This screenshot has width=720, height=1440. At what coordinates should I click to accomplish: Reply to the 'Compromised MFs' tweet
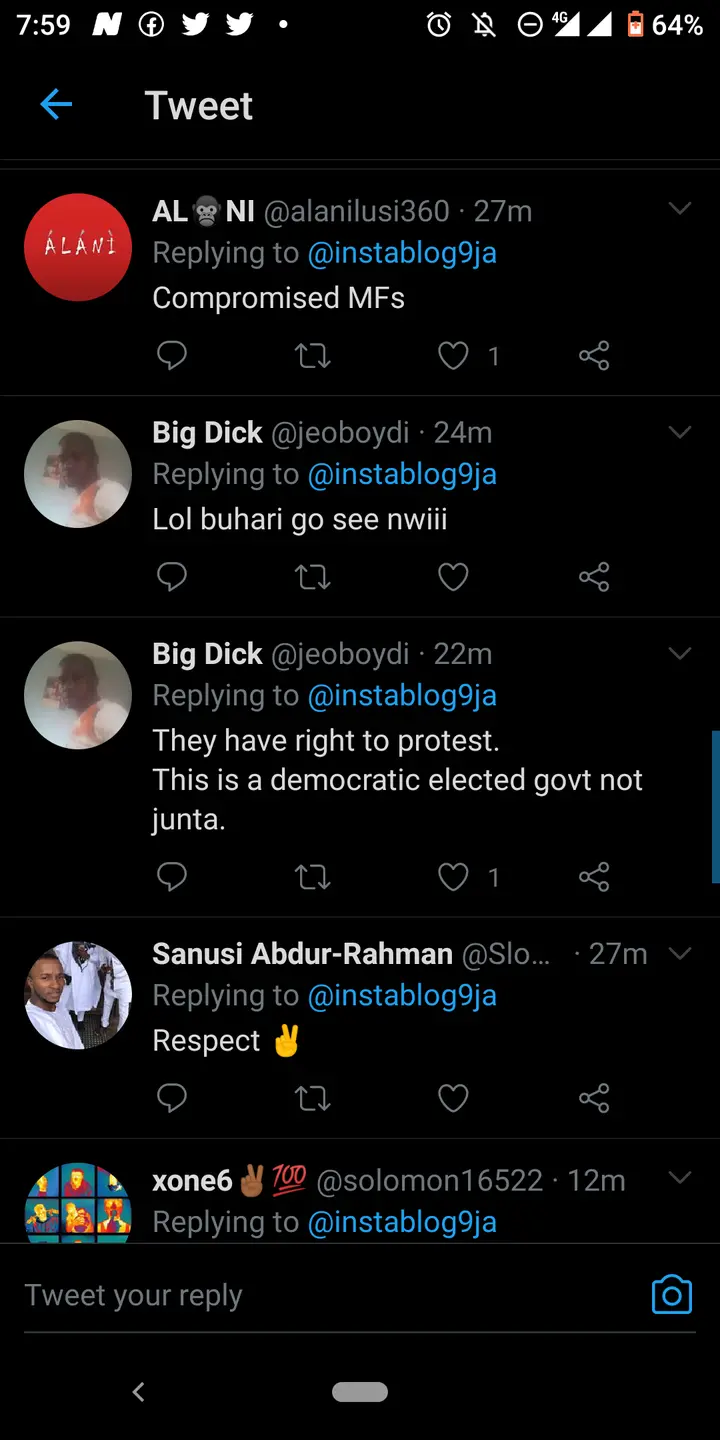pyautogui.click(x=172, y=355)
